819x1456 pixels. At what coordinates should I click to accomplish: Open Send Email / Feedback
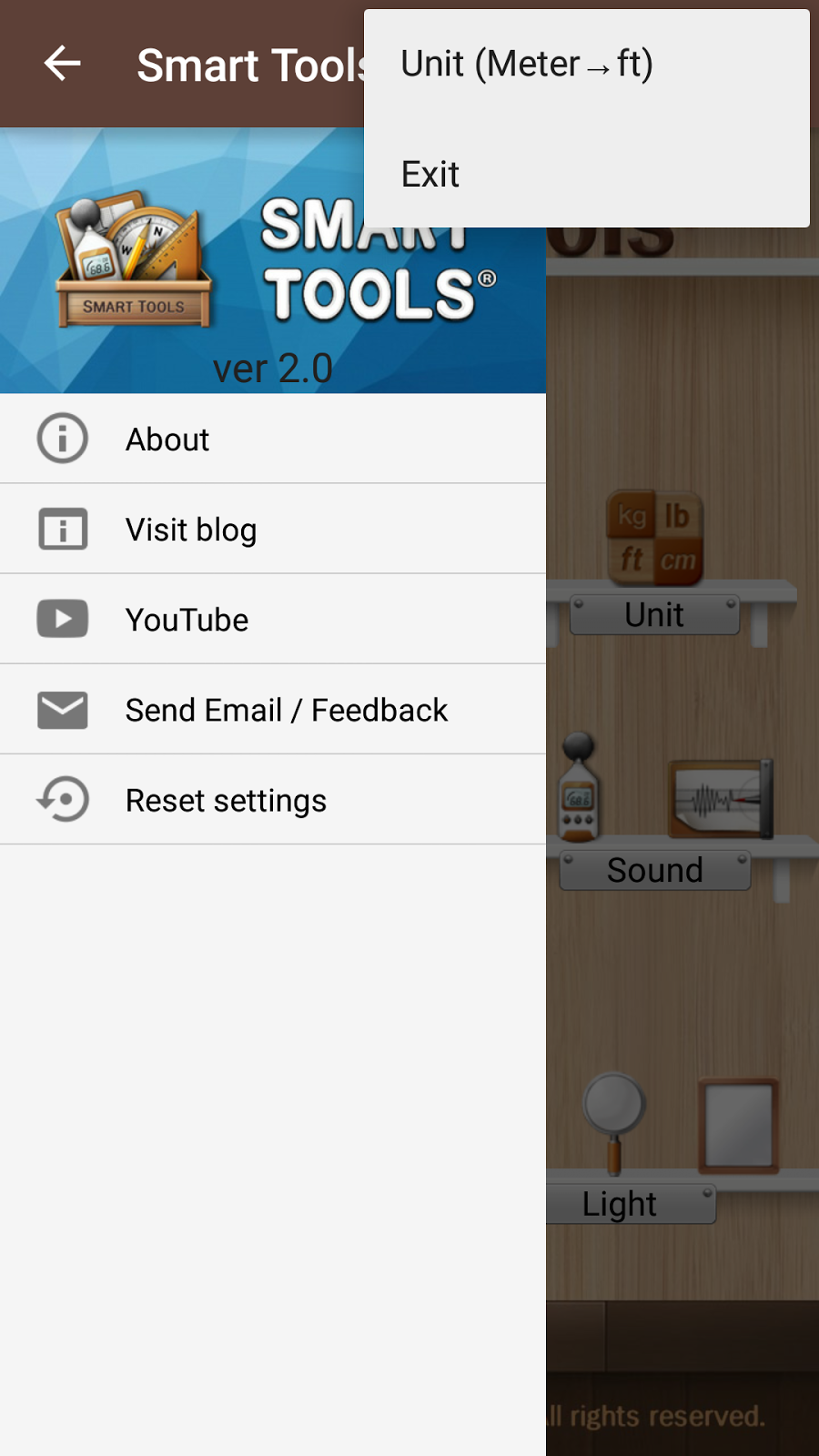point(286,710)
